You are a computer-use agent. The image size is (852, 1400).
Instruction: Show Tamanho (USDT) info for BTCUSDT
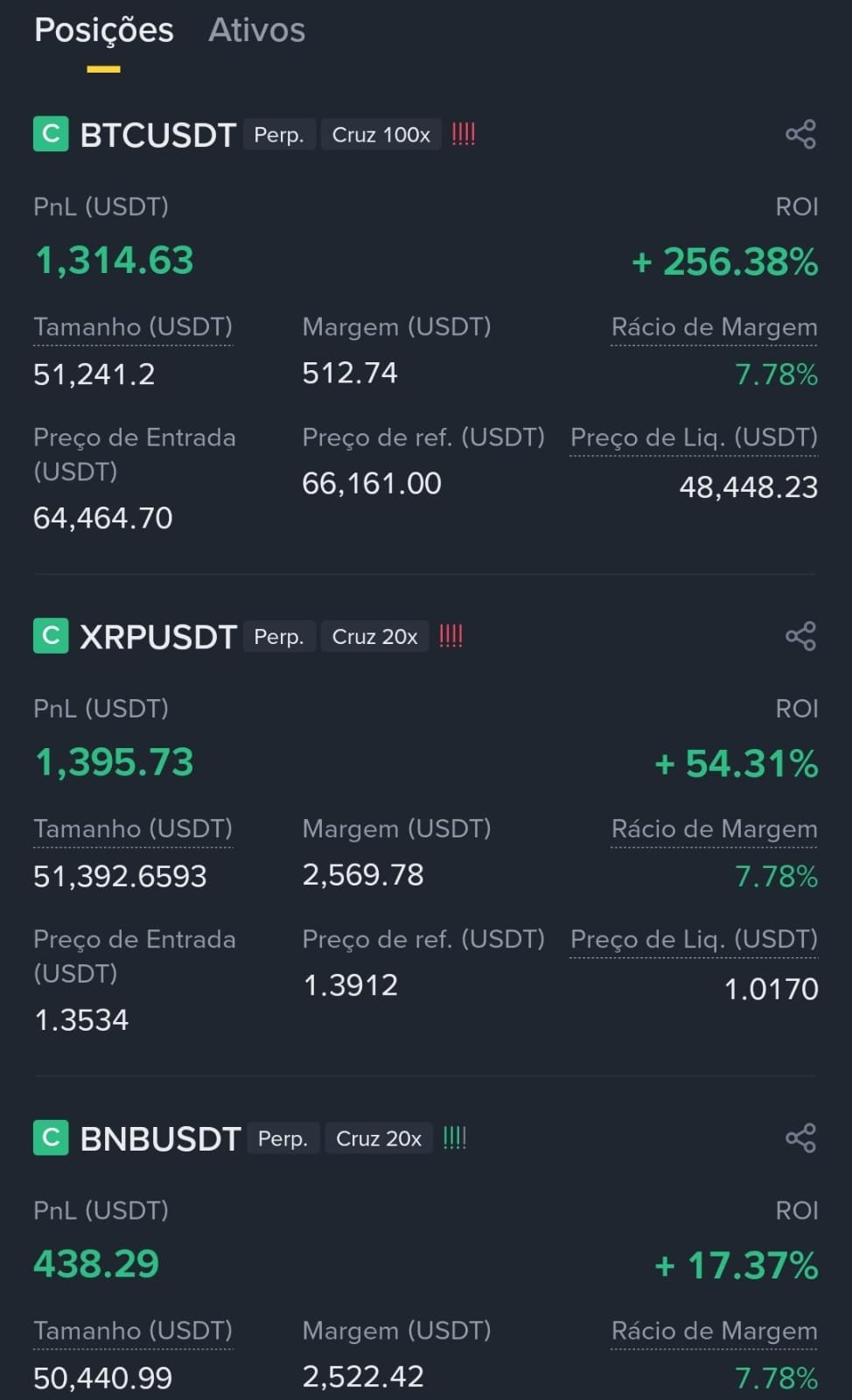point(133,328)
